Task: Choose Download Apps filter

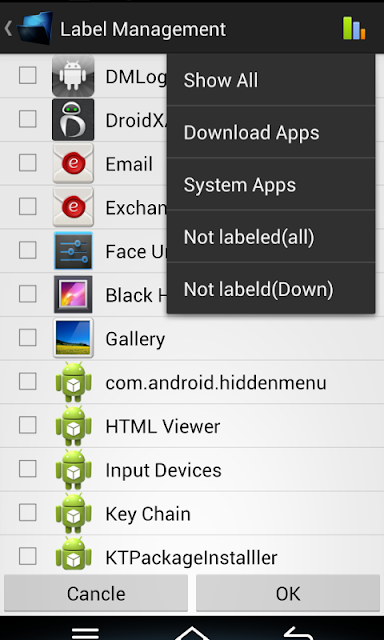Action: pos(271,132)
